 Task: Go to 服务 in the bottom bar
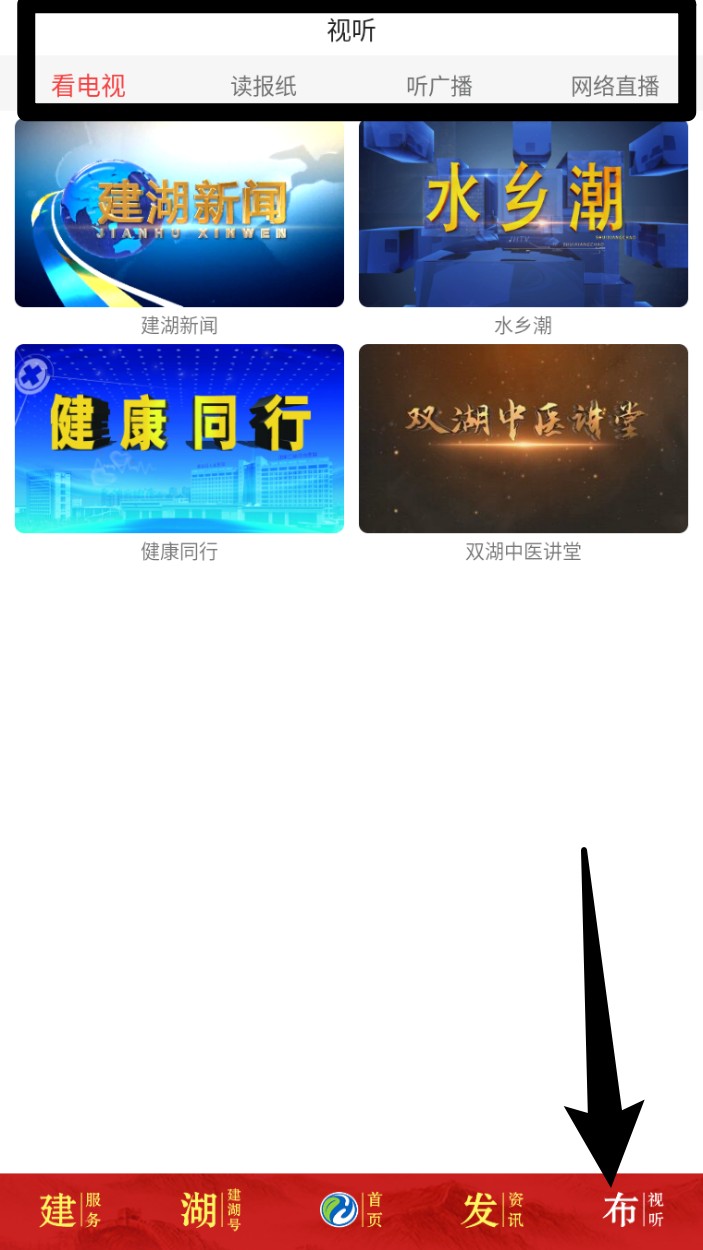click(x=70, y=1210)
